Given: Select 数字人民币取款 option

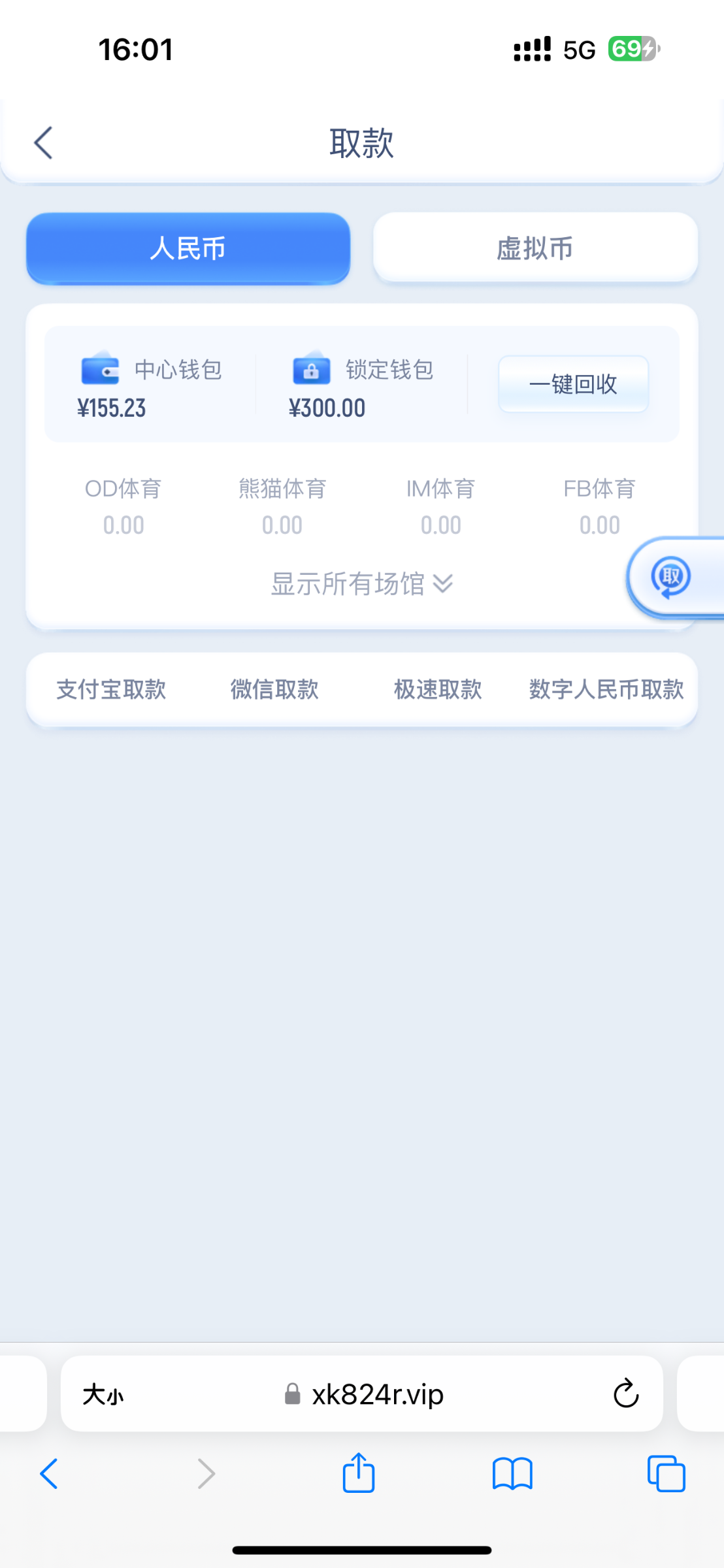Looking at the screenshot, I should [x=606, y=689].
